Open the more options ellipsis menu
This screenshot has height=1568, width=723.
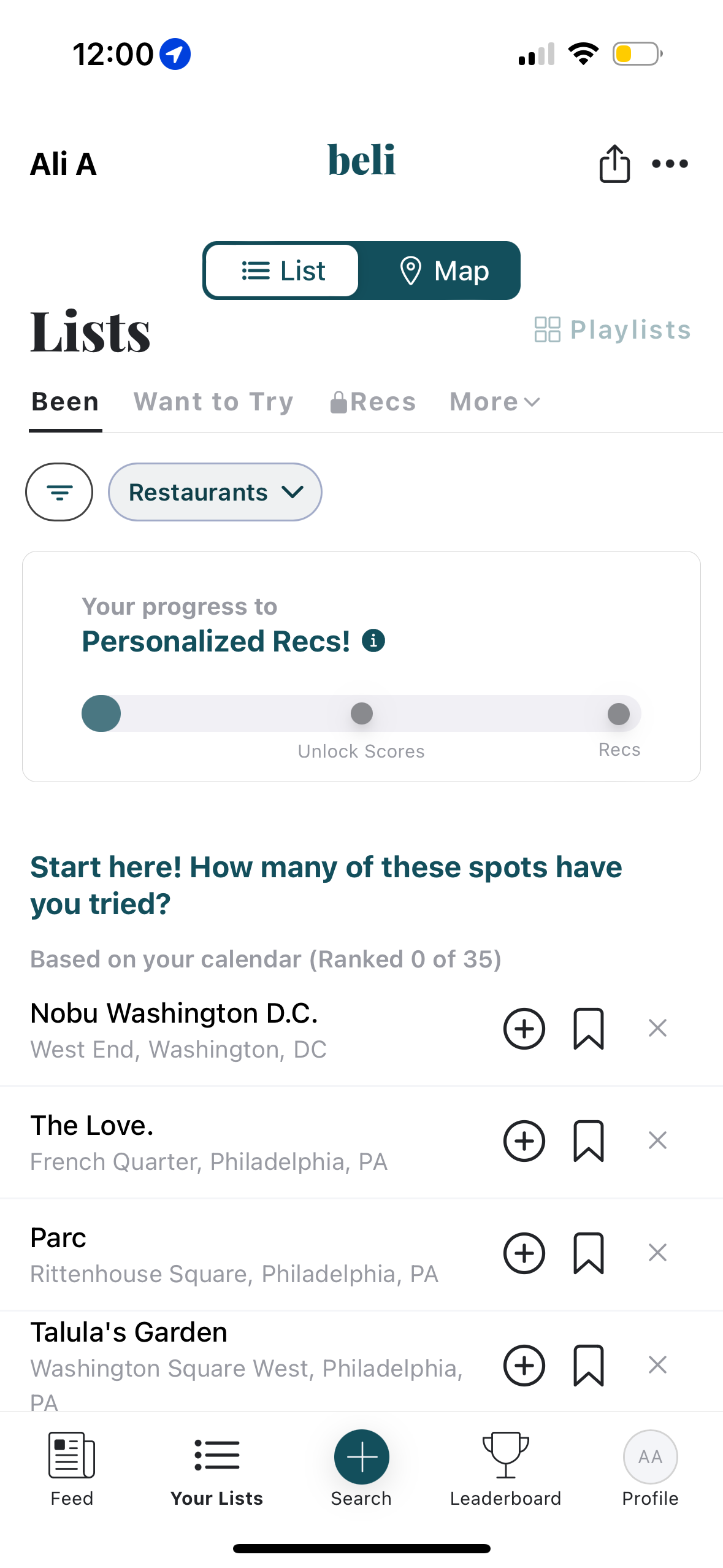point(669,163)
